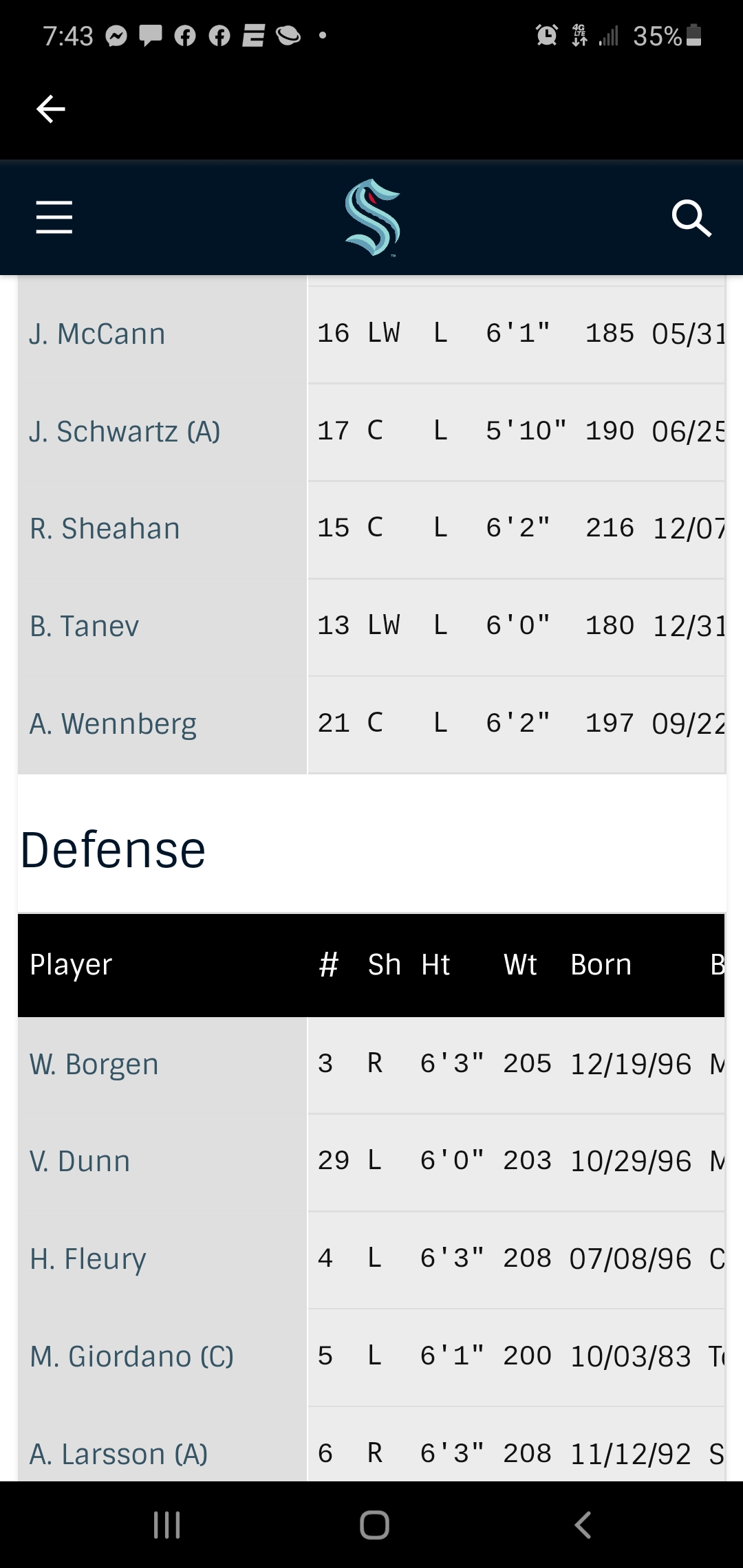Go back using the top arrow
The image size is (743, 1568).
tap(50, 109)
